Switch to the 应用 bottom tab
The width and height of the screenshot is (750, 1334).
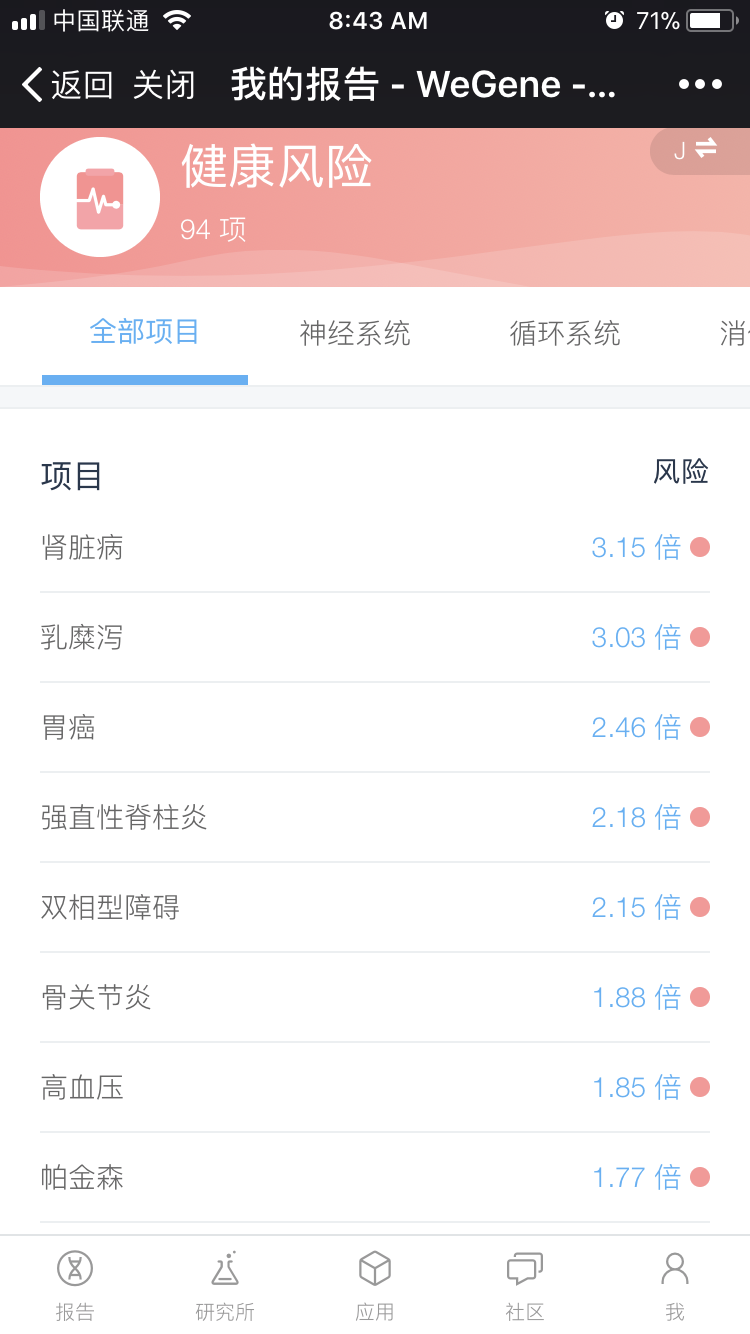point(375,1285)
